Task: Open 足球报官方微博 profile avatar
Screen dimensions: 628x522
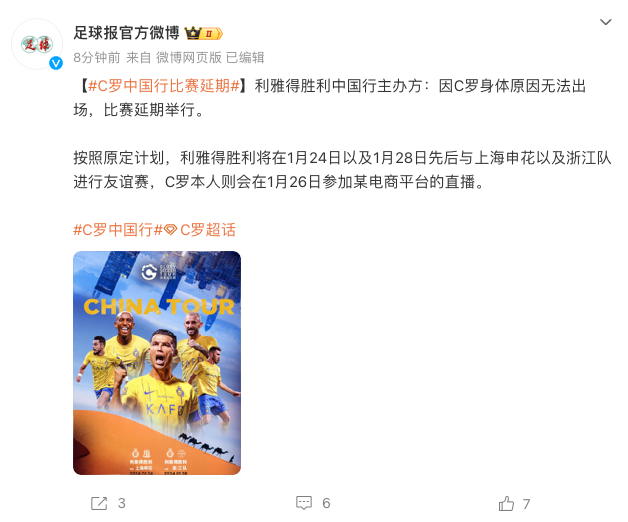Action: [x=37, y=44]
